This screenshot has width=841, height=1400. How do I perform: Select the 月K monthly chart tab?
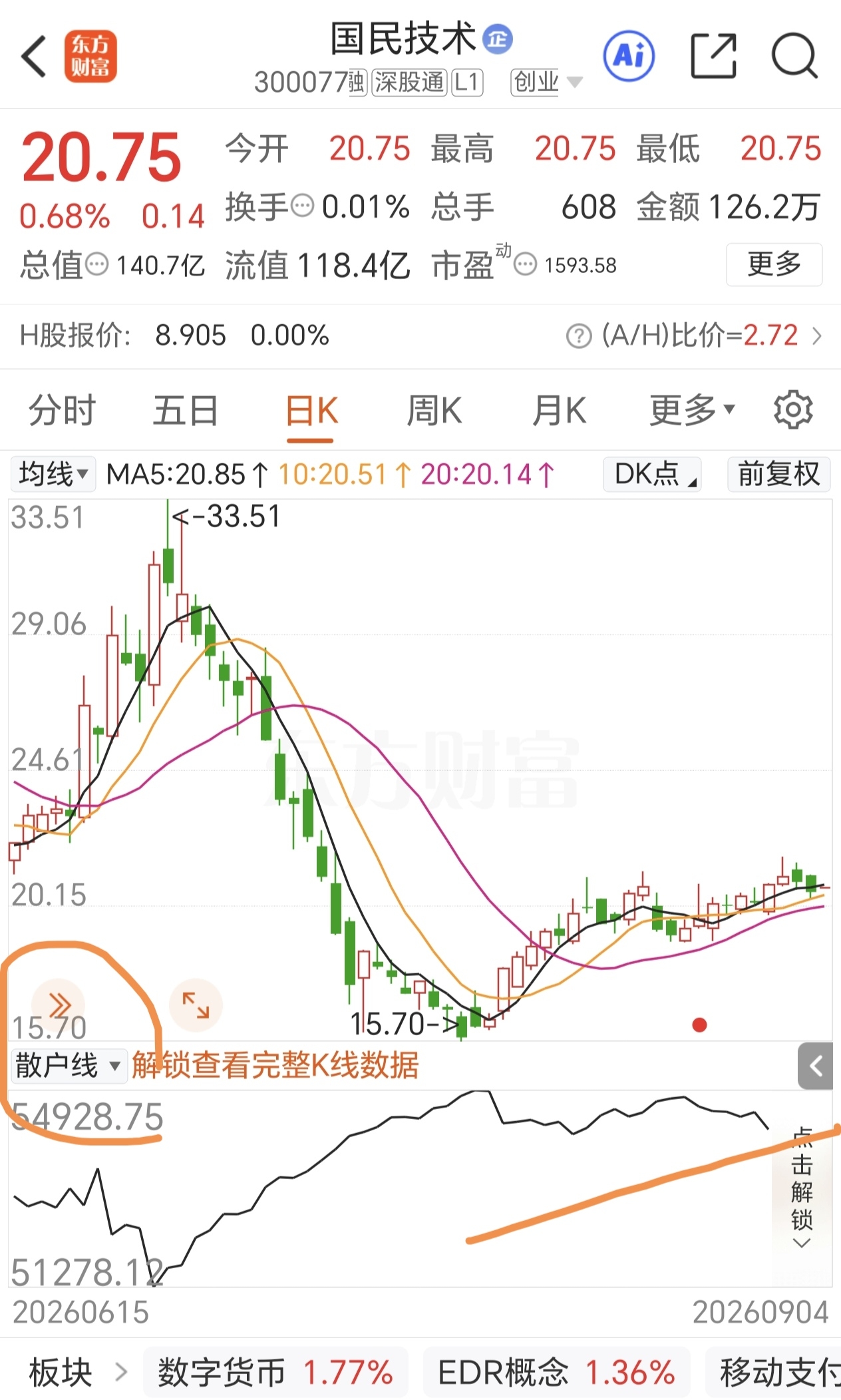pyautogui.click(x=559, y=410)
